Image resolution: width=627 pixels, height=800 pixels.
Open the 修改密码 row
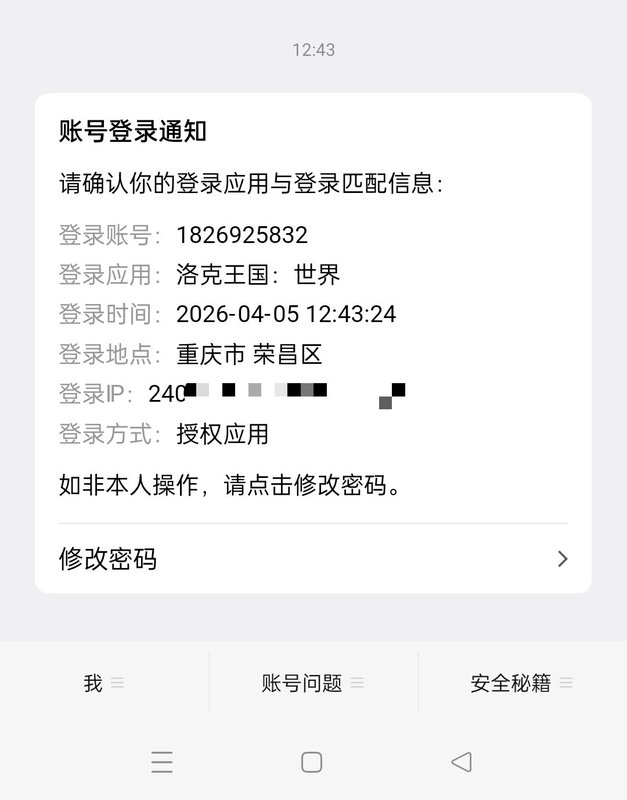(312, 559)
